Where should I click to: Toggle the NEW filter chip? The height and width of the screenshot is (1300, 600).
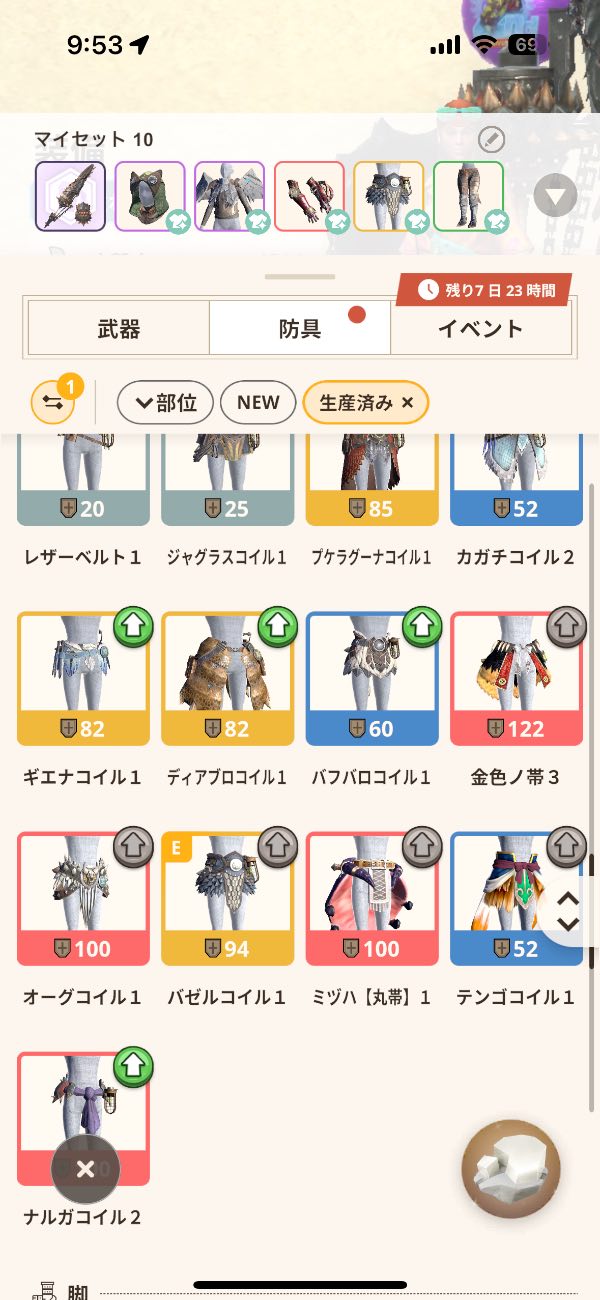tap(258, 403)
